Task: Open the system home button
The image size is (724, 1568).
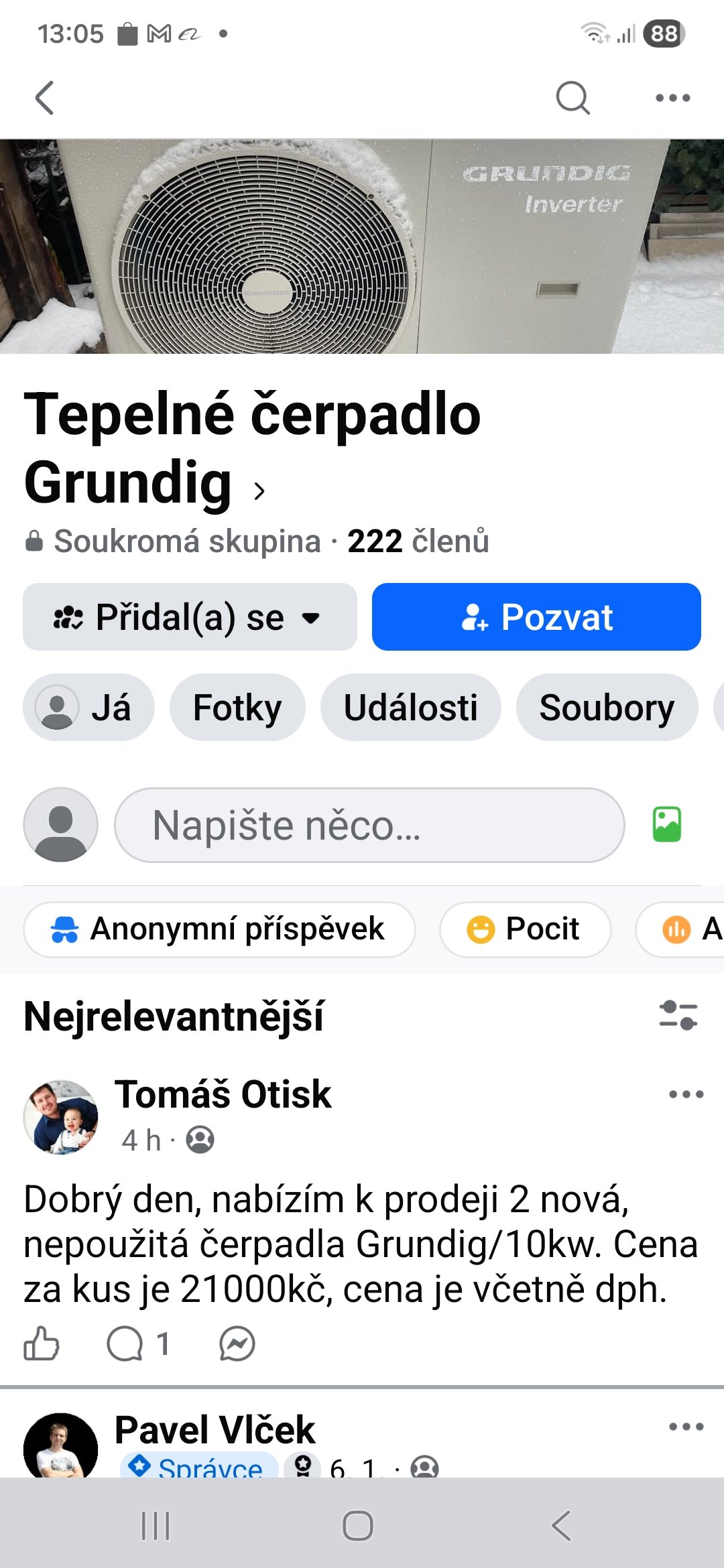Action: click(x=358, y=1526)
